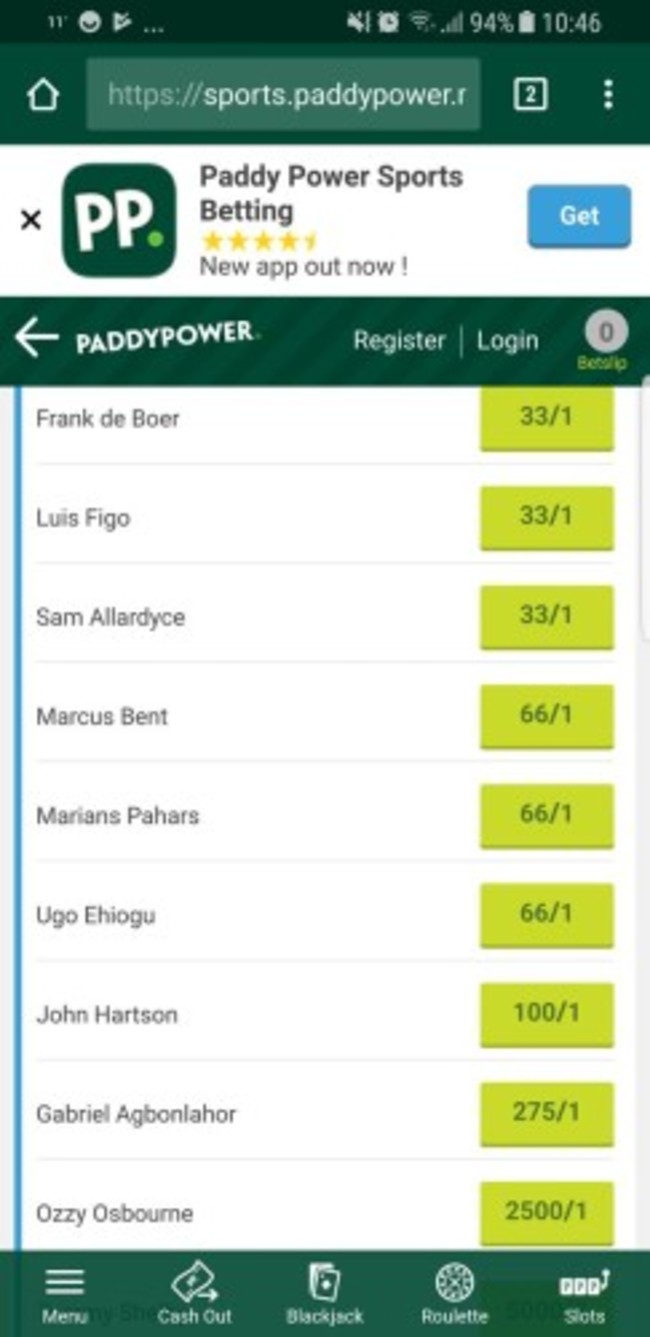Select 100/1 odds for John Hartson
The width and height of the screenshot is (650, 1337).
(546, 1013)
